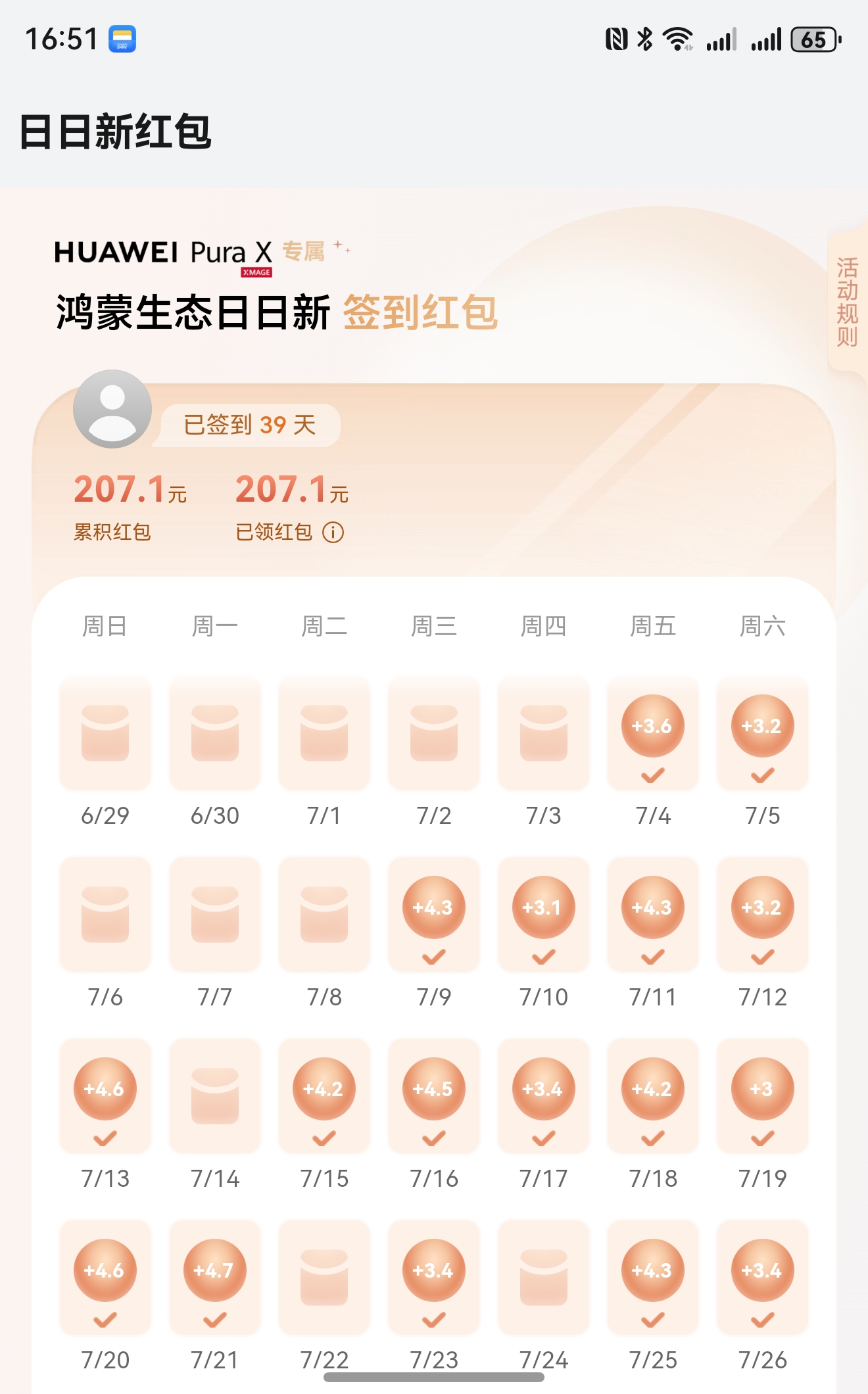Open the 活动规则 side tab
The width and height of the screenshot is (868, 1394).
847,302
